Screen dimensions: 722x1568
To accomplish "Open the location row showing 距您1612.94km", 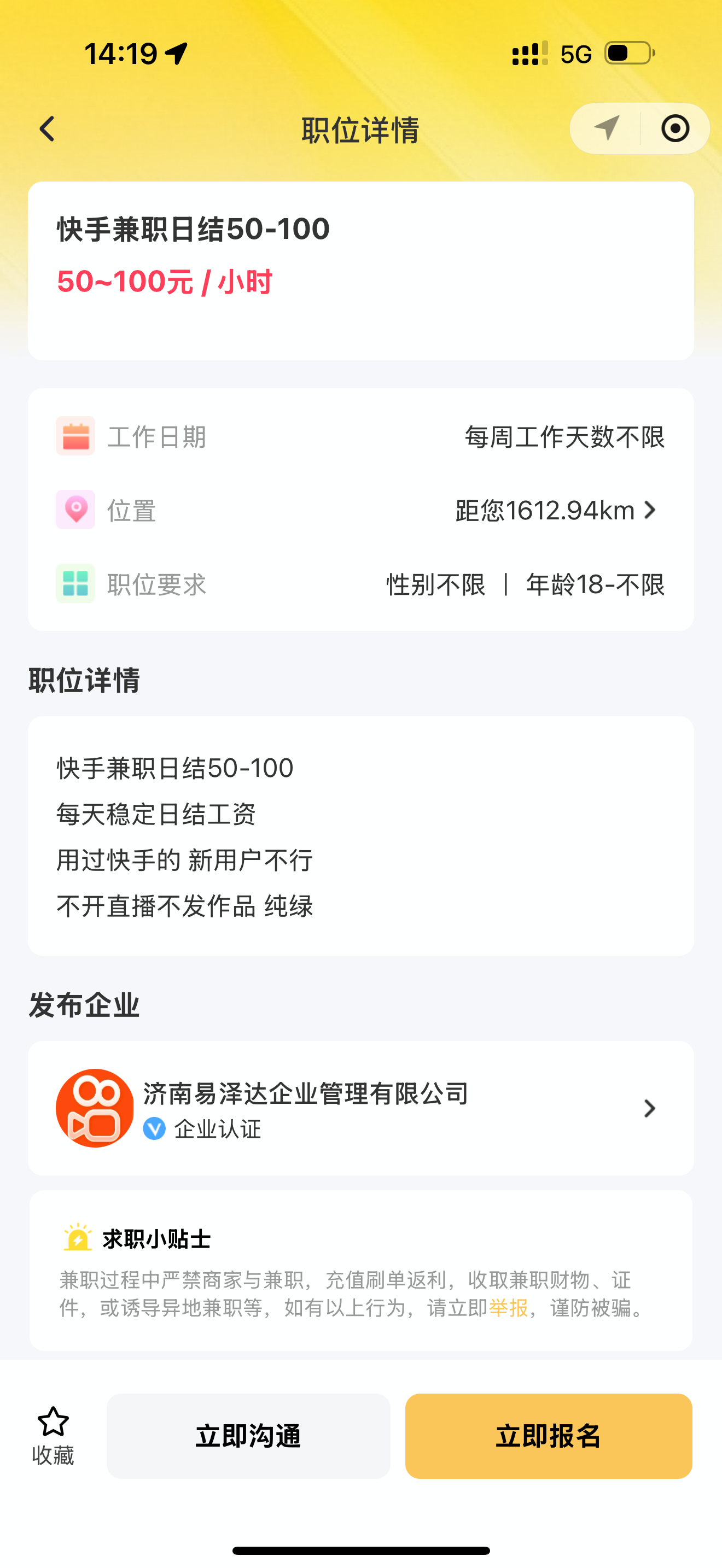I will 360,510.
